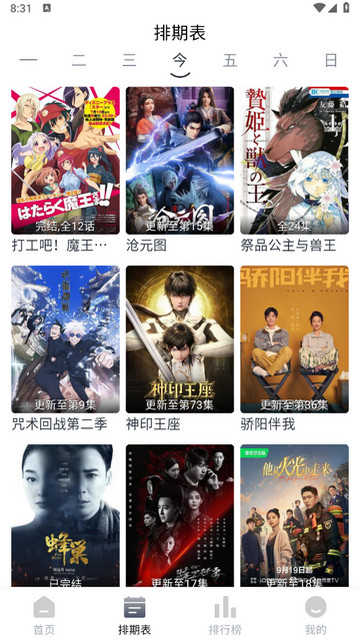
Task: Switch to the 一 (Monday) schedule tab
Action: [28, 60]
